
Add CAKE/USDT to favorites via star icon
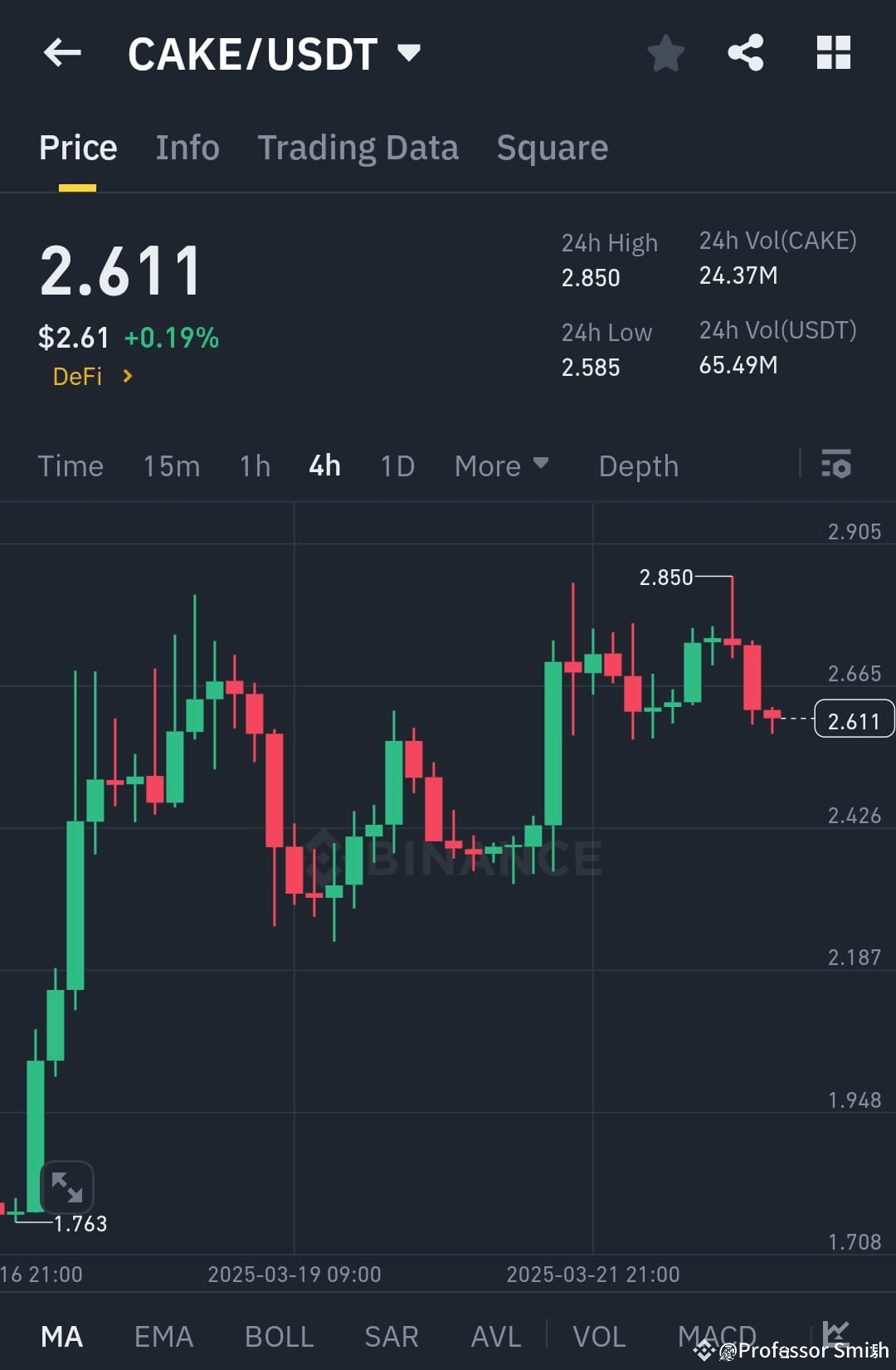pos(665,52)
